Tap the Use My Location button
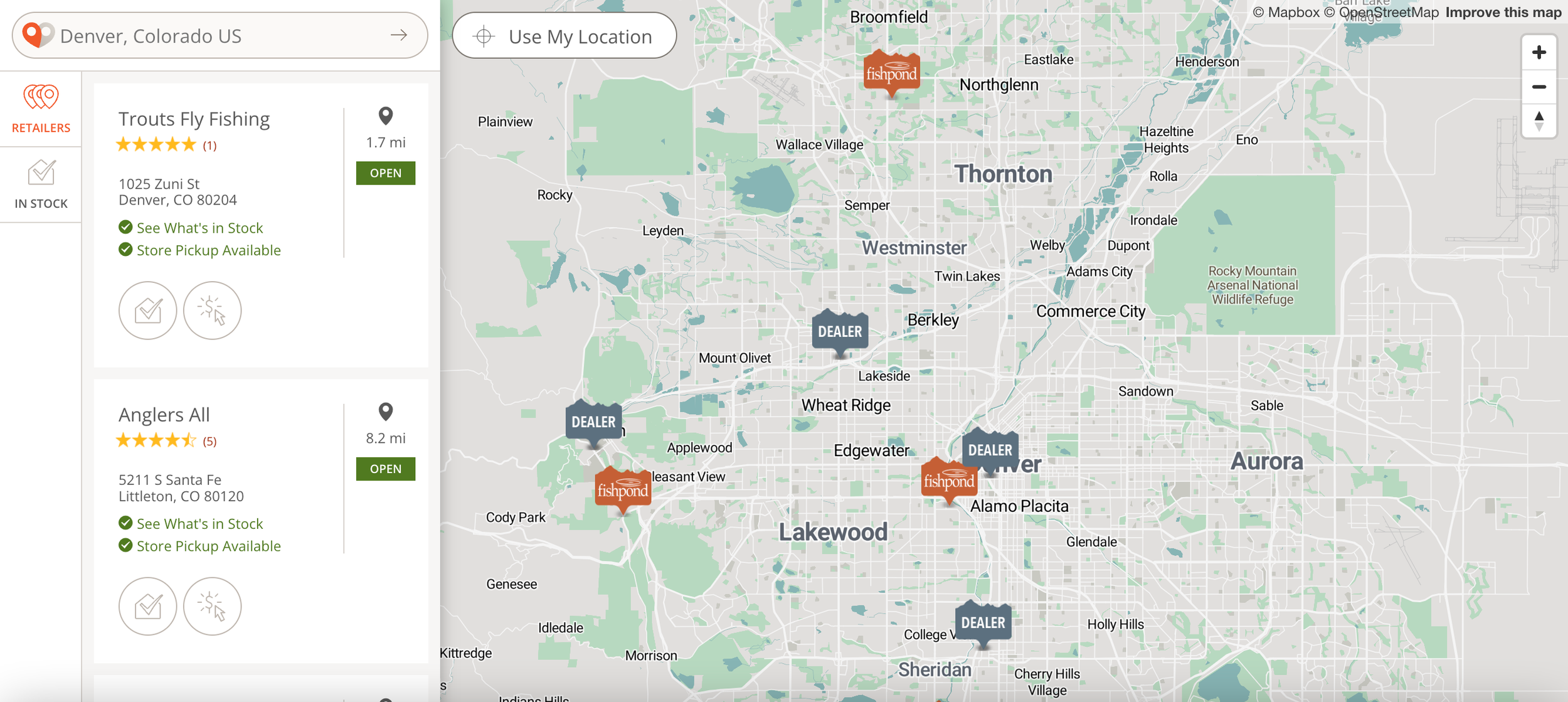 coord(564,36)
